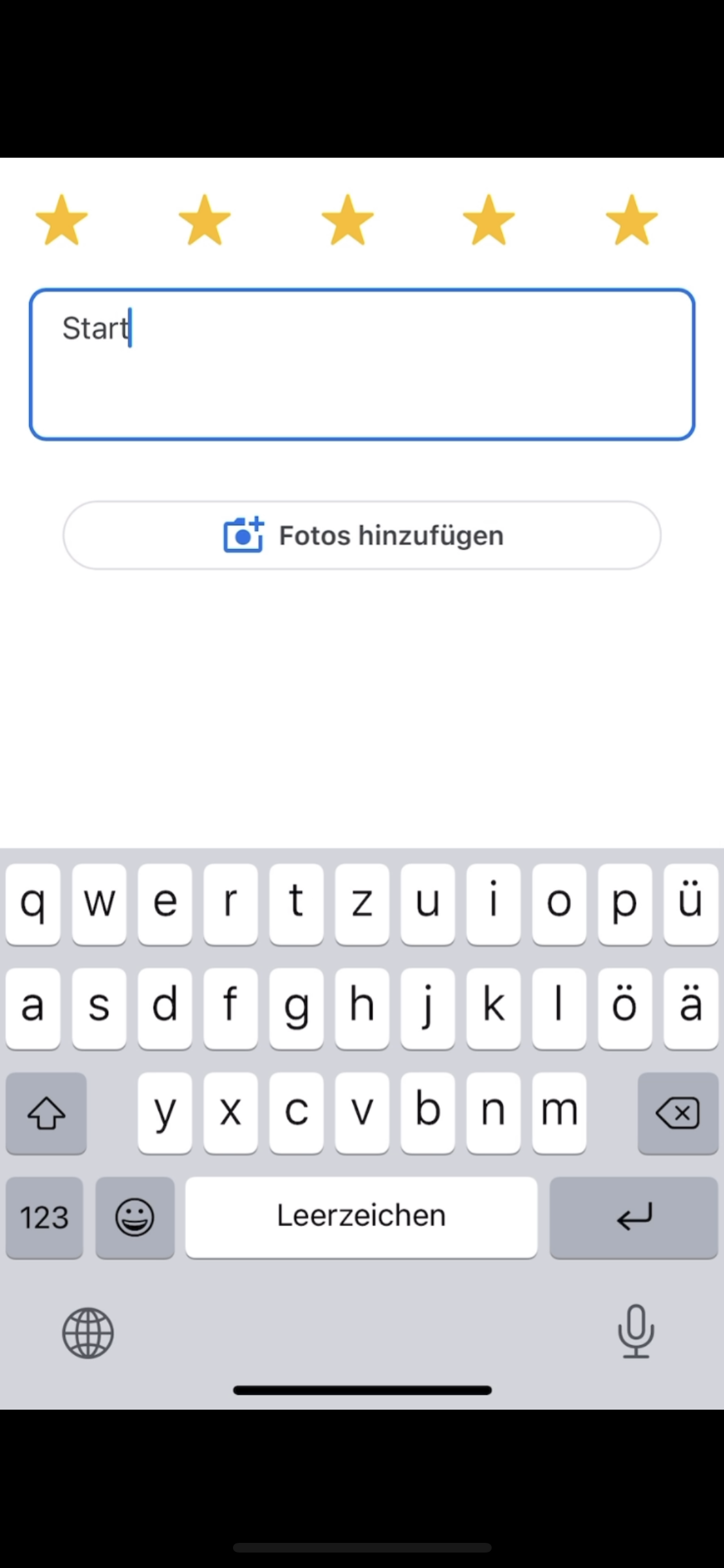
Task: Set the rating to one star
Action: (62, 221)
